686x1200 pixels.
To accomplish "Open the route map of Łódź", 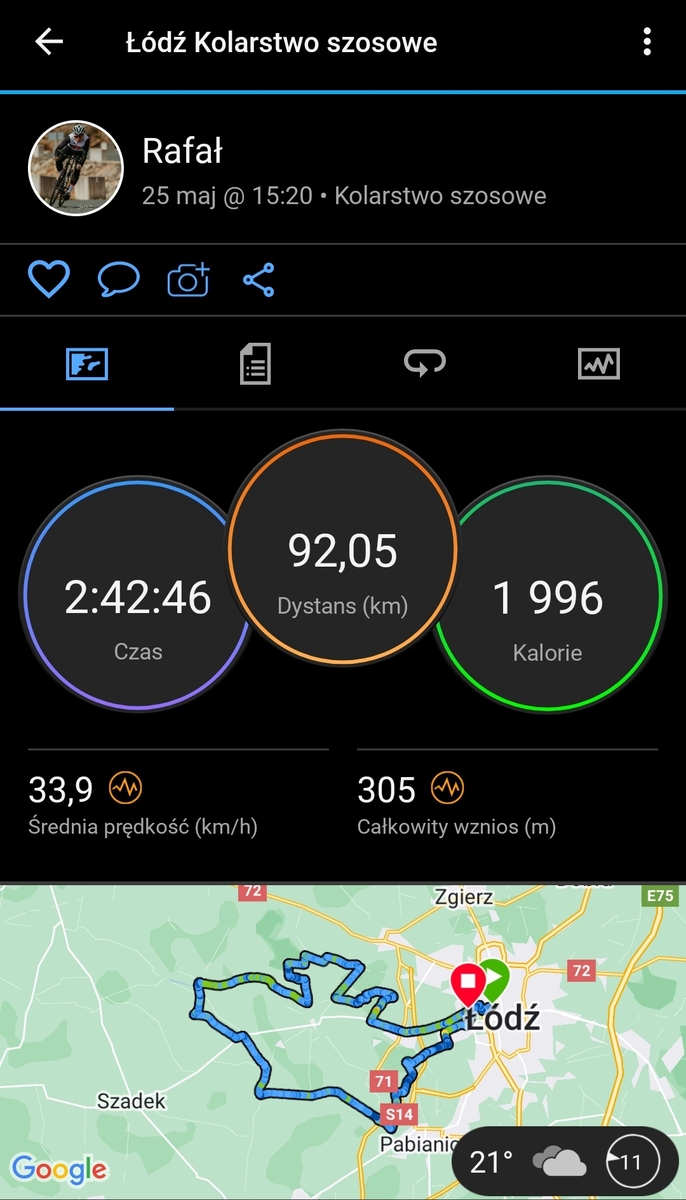I will [x=343, y=1041].
